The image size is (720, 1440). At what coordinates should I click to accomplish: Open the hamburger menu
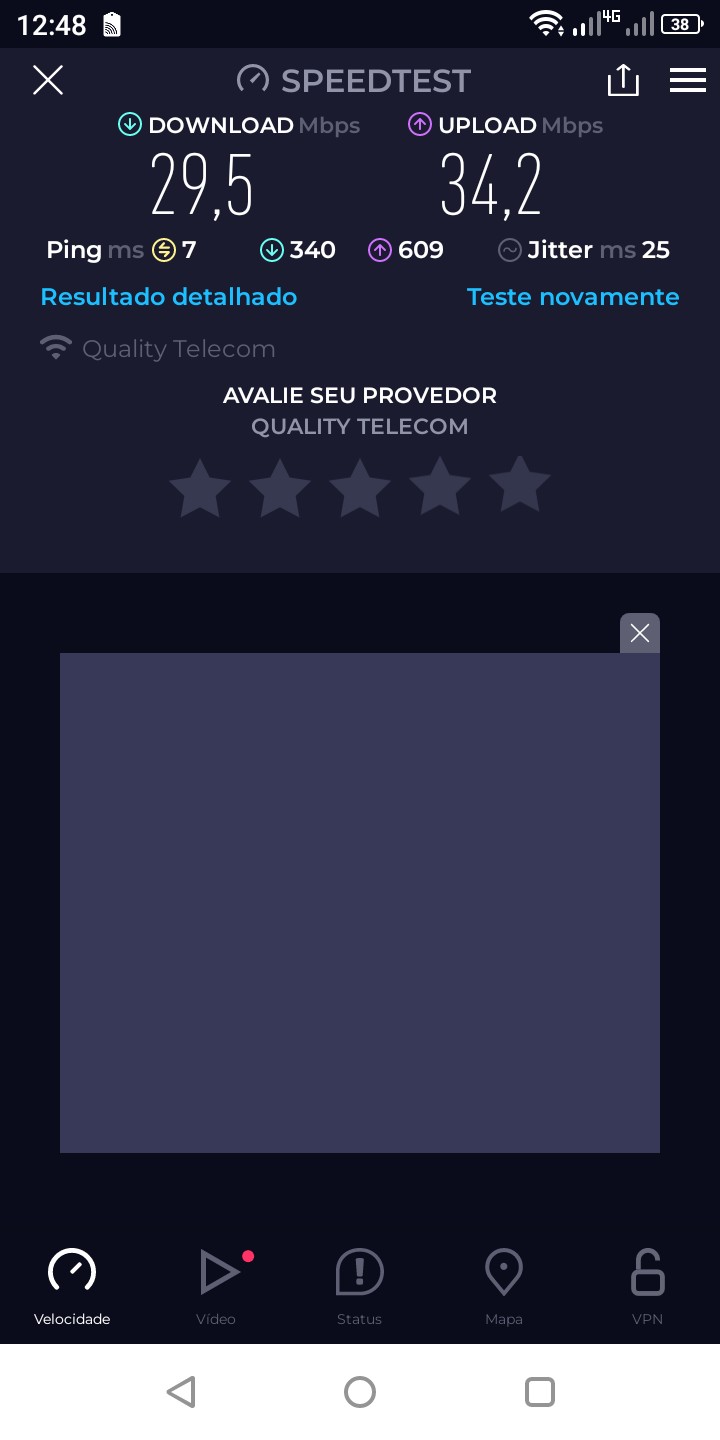coord(688,80)
